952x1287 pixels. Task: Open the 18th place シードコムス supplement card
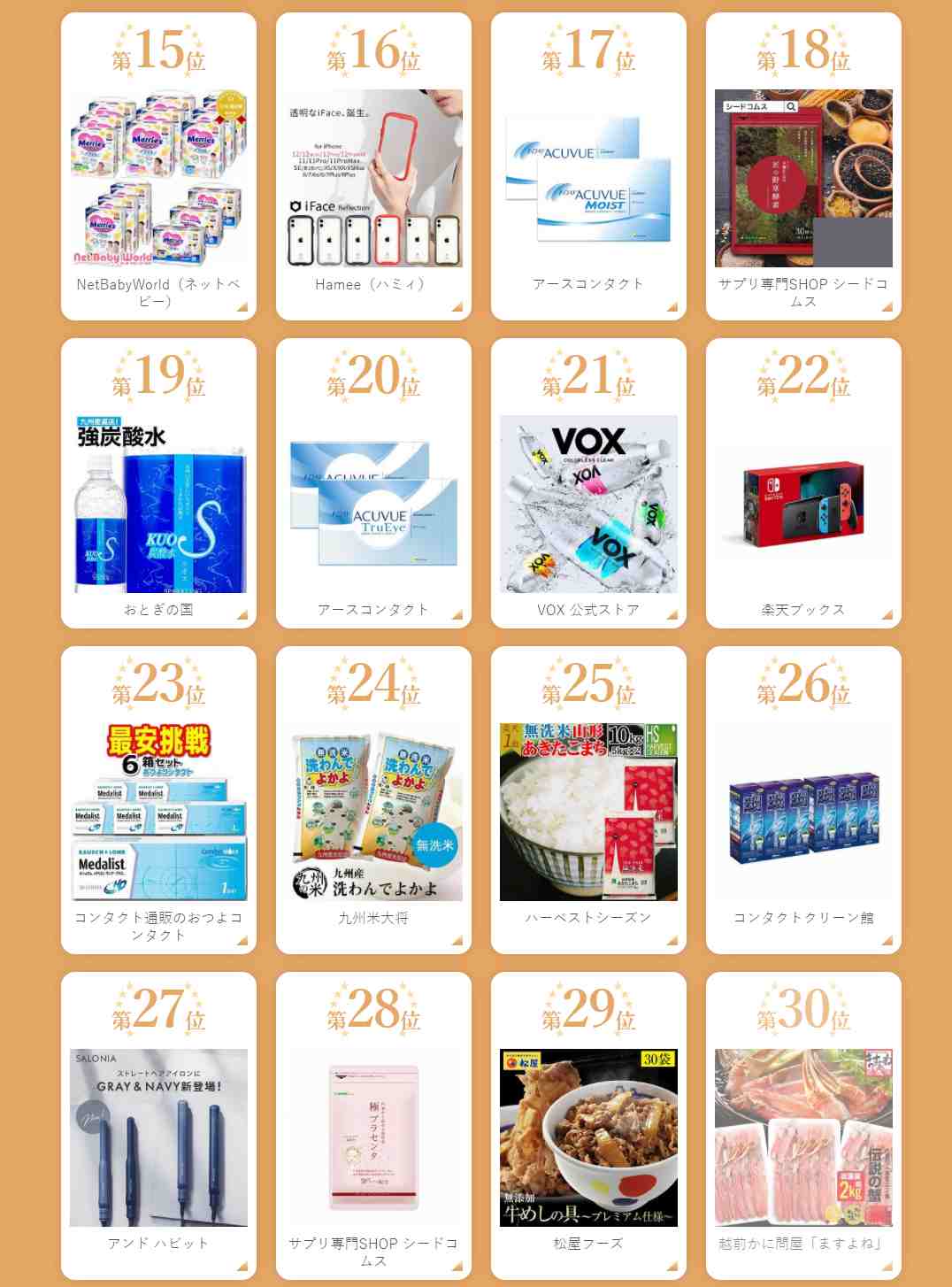pos(803,177)
